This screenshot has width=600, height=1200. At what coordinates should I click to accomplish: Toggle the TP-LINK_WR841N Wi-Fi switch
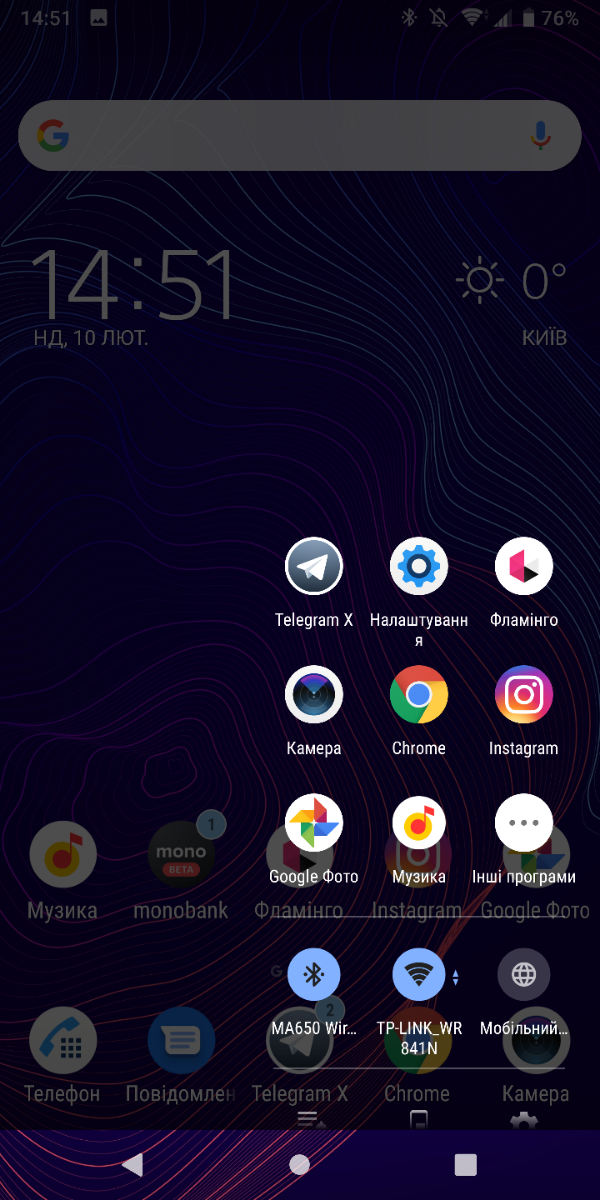tap(419, 974)
